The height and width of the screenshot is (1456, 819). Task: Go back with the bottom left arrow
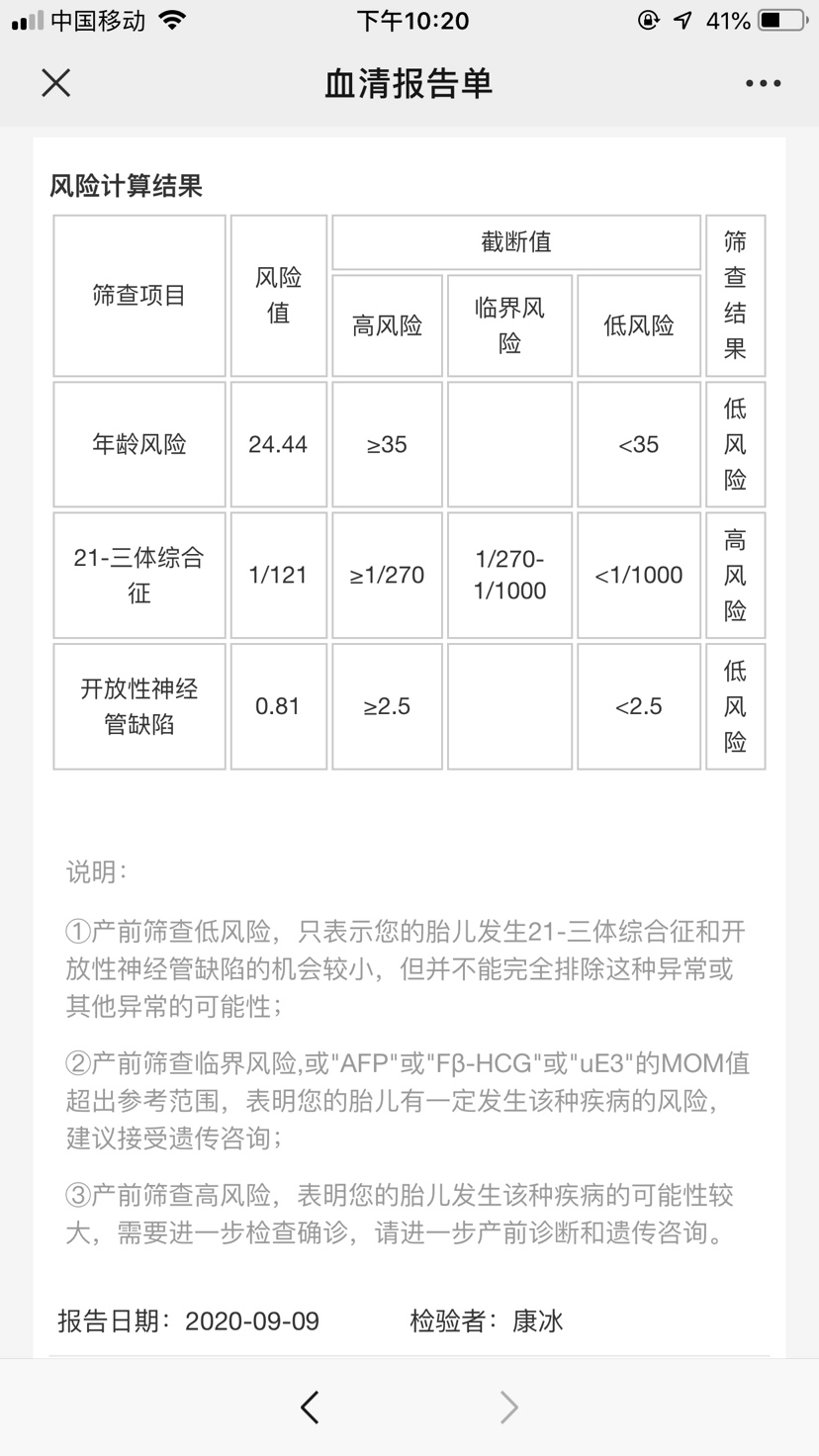[x=310, y=1407]
